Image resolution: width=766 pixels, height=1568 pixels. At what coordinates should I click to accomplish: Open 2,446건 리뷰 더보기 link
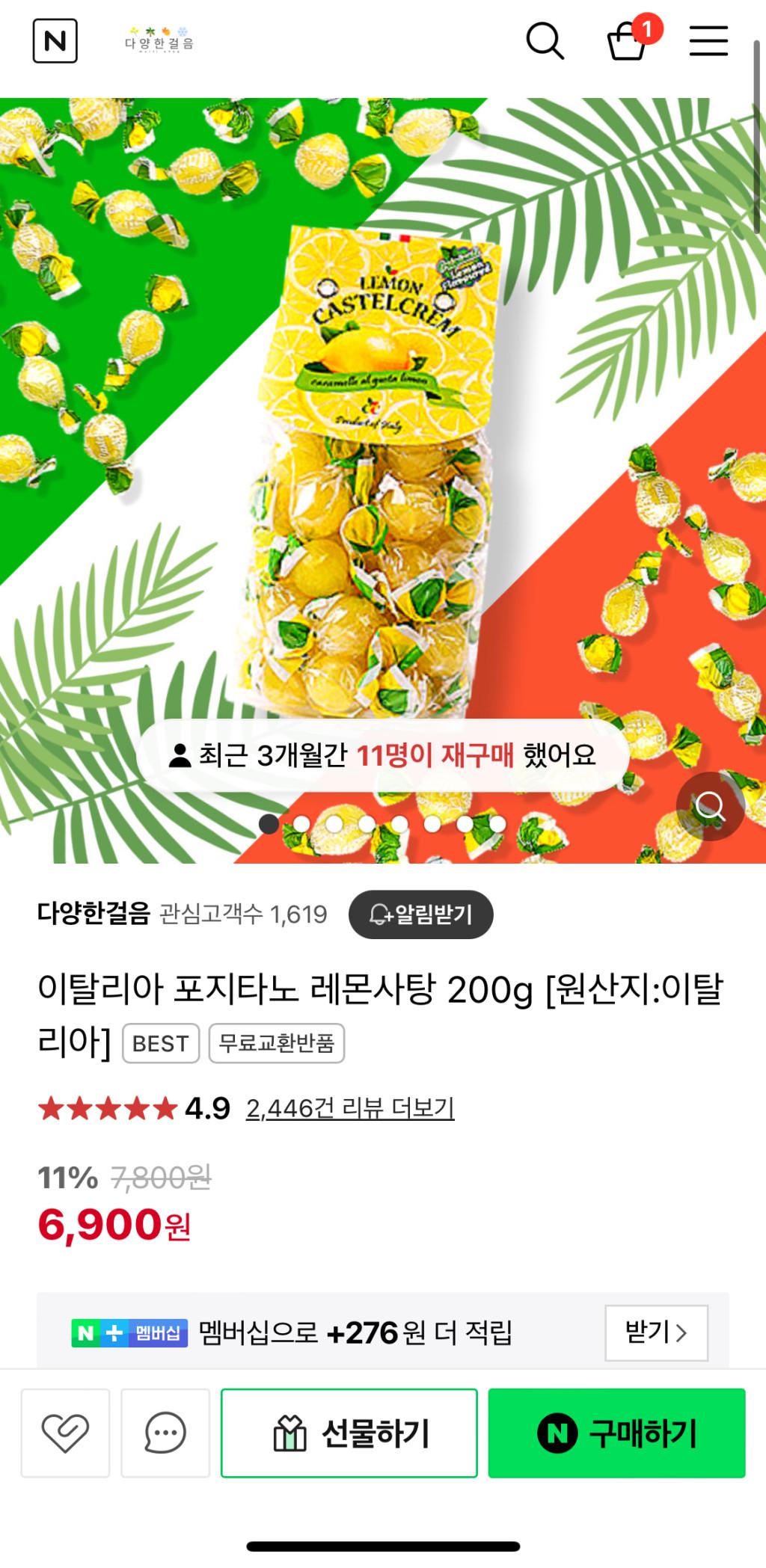[350, 1108]
